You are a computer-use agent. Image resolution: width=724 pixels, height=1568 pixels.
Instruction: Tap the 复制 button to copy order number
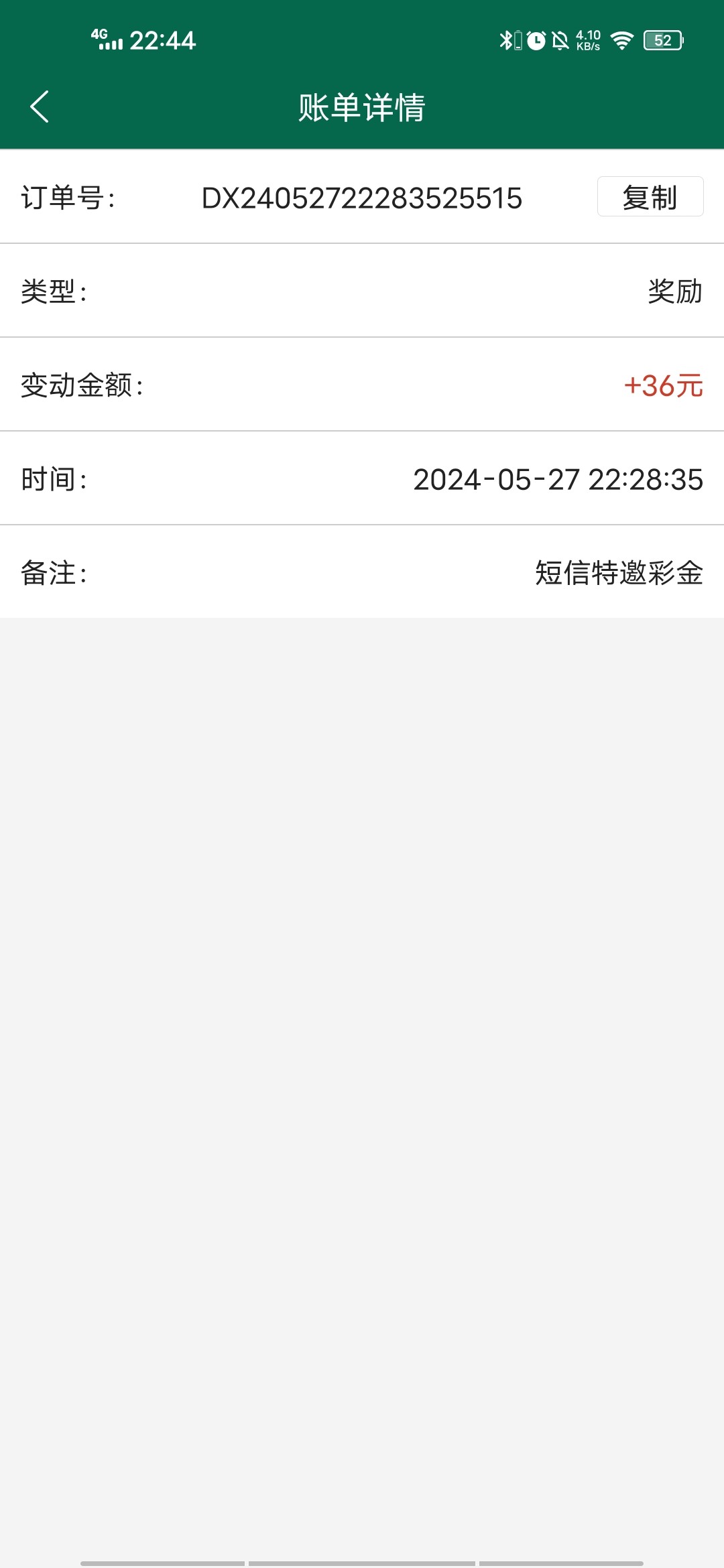click(648, 196)
